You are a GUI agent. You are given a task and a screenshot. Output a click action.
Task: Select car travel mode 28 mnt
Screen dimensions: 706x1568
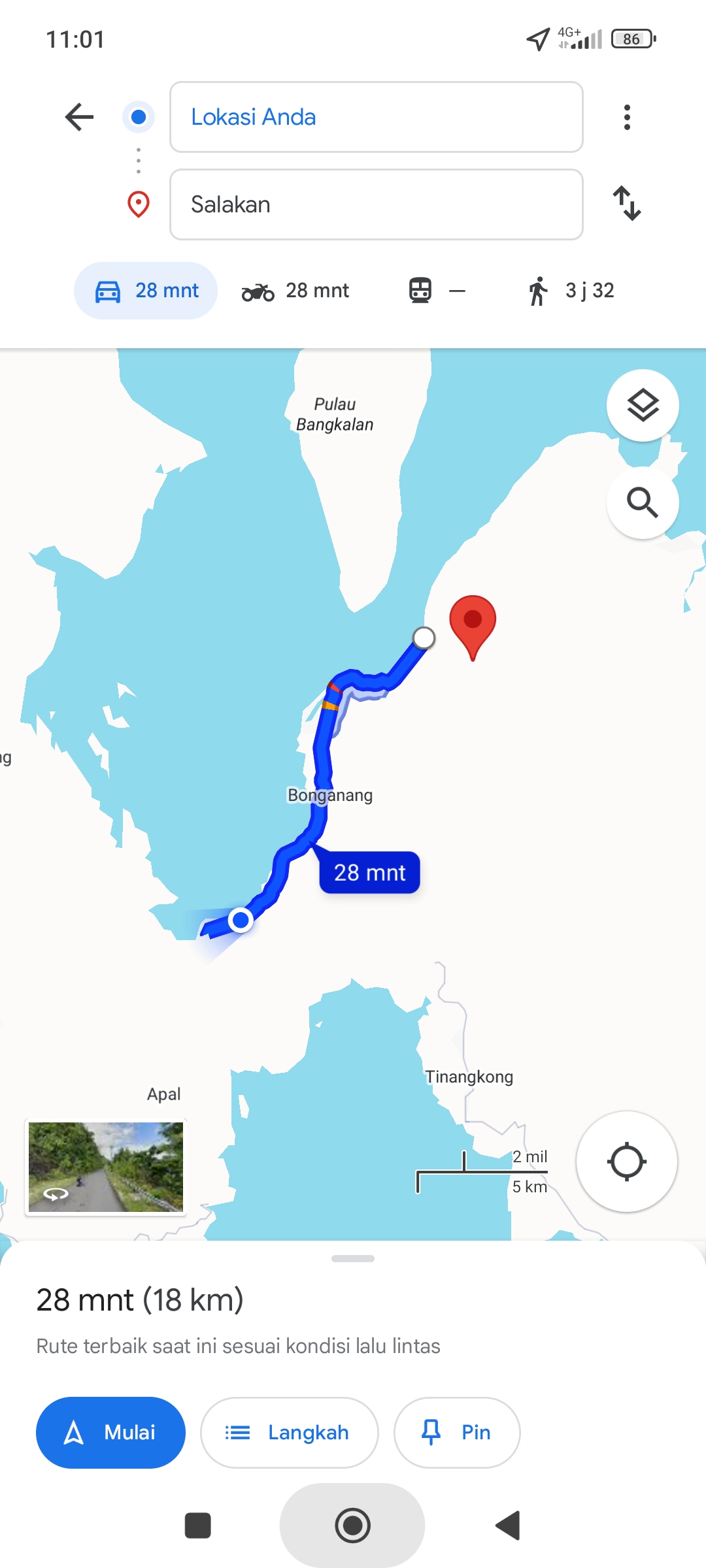point(146,291)
